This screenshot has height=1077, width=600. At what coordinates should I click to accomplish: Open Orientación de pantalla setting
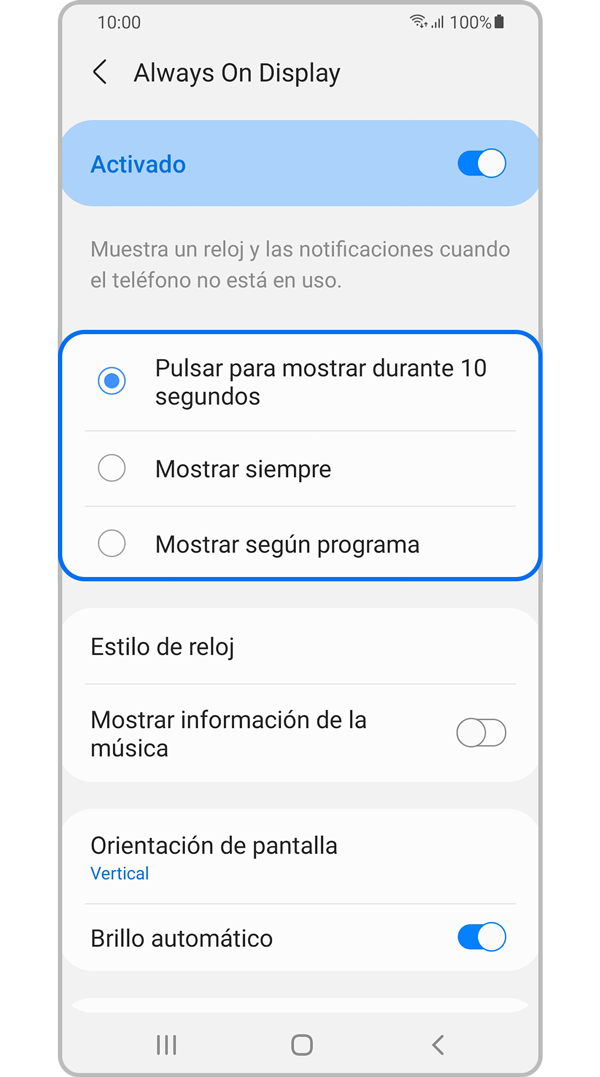click(x=214, y=857)
